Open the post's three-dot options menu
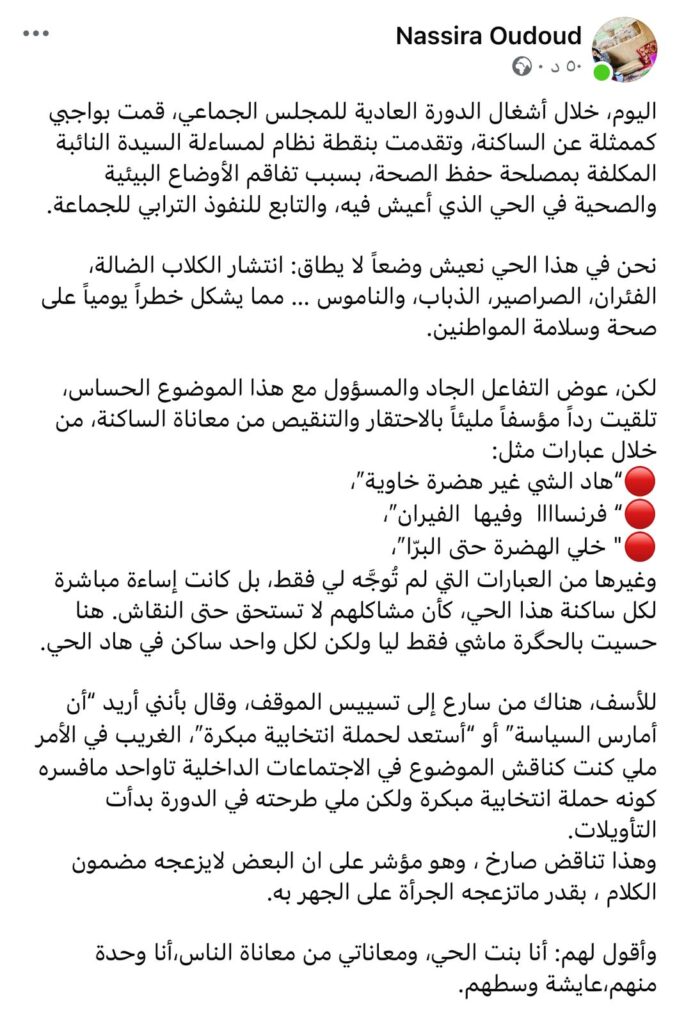 pos(35,34)
